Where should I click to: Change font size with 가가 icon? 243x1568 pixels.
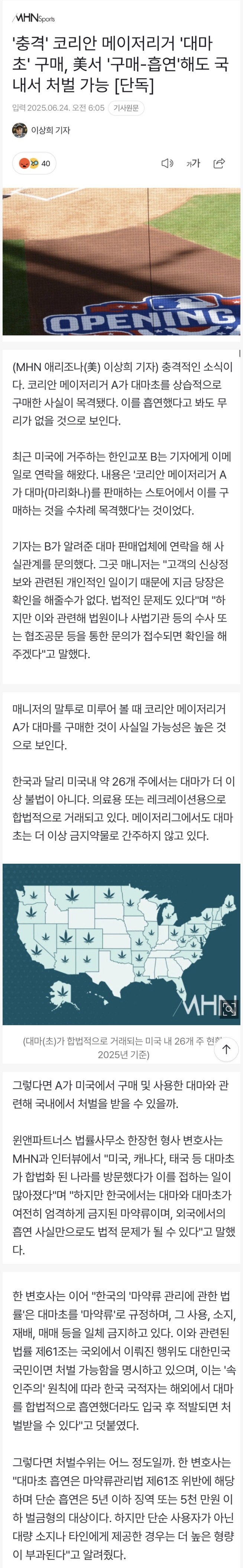click(193, 163)
